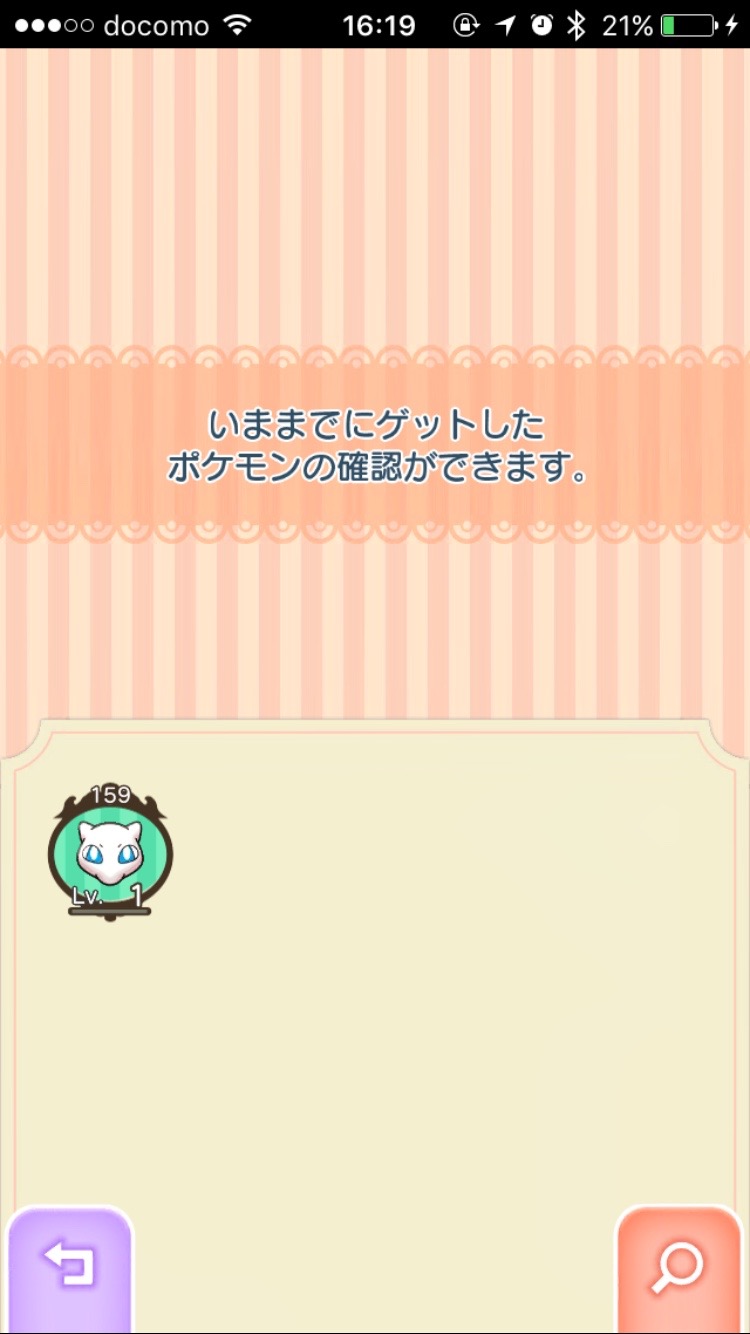The image size is (750, 1334).
Task: Open the Pokémon search with the magnifier
Action: (678, 1268)
